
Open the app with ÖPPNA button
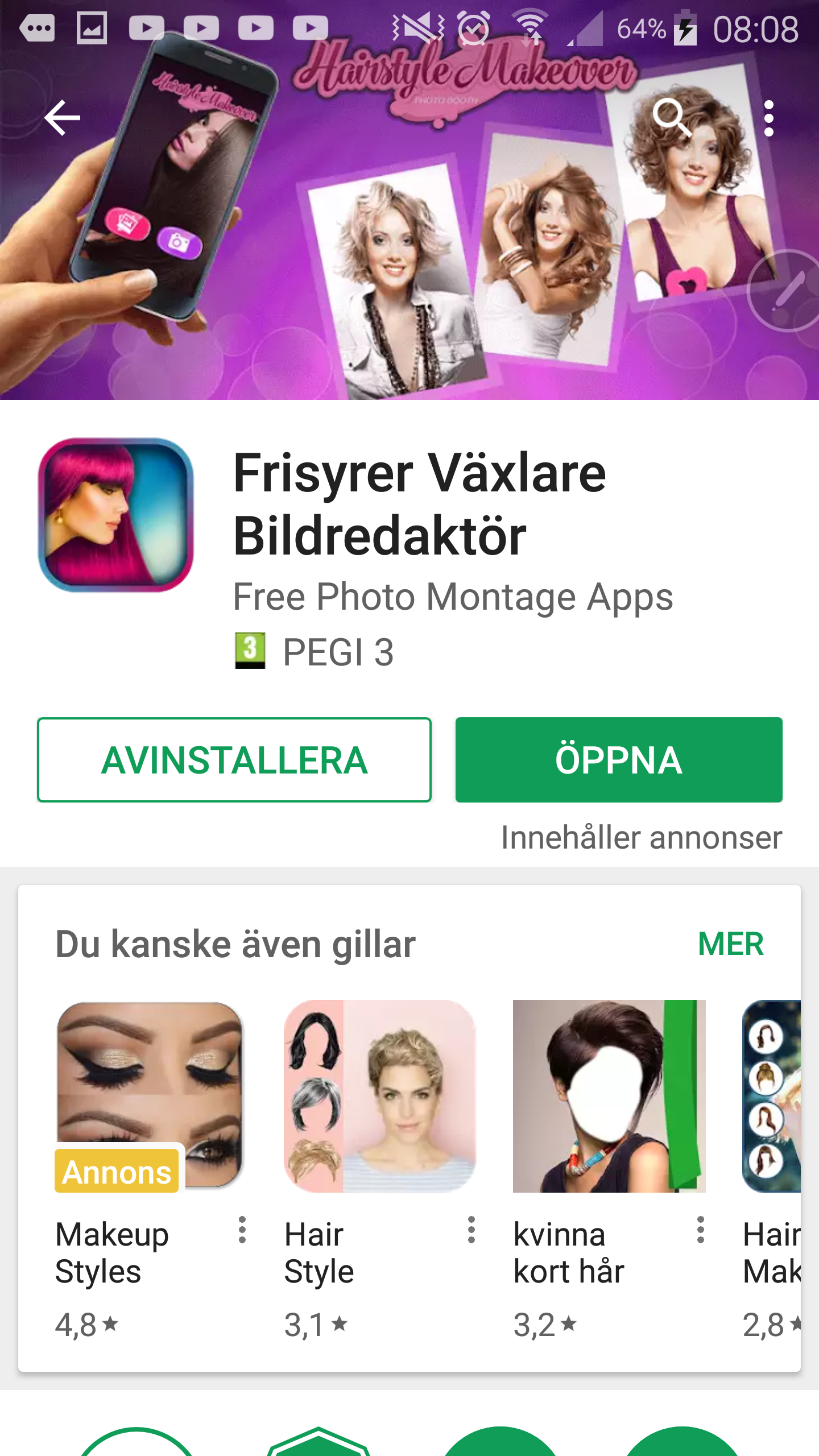(x=619, y=760)
